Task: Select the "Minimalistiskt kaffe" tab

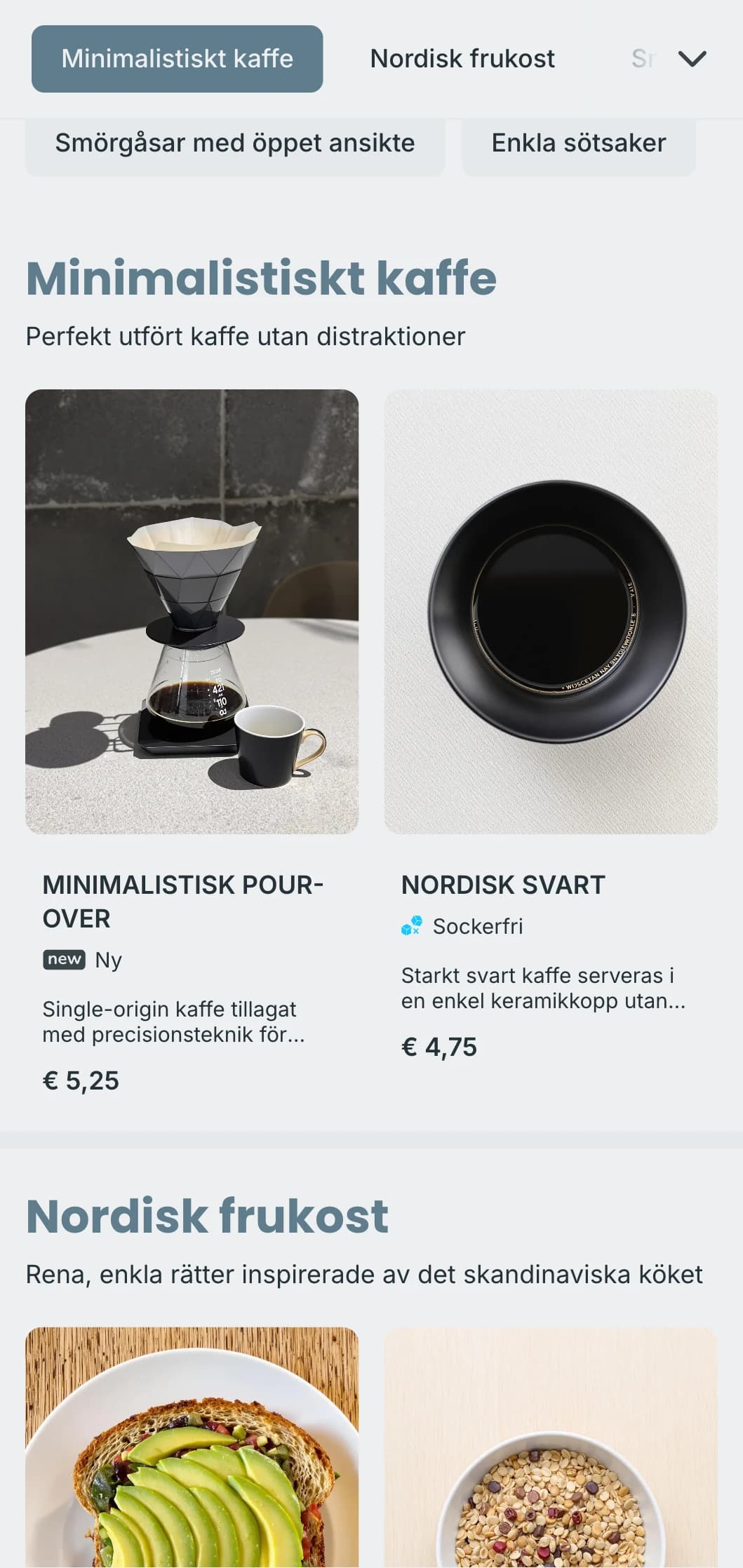Action: (177, 59)
